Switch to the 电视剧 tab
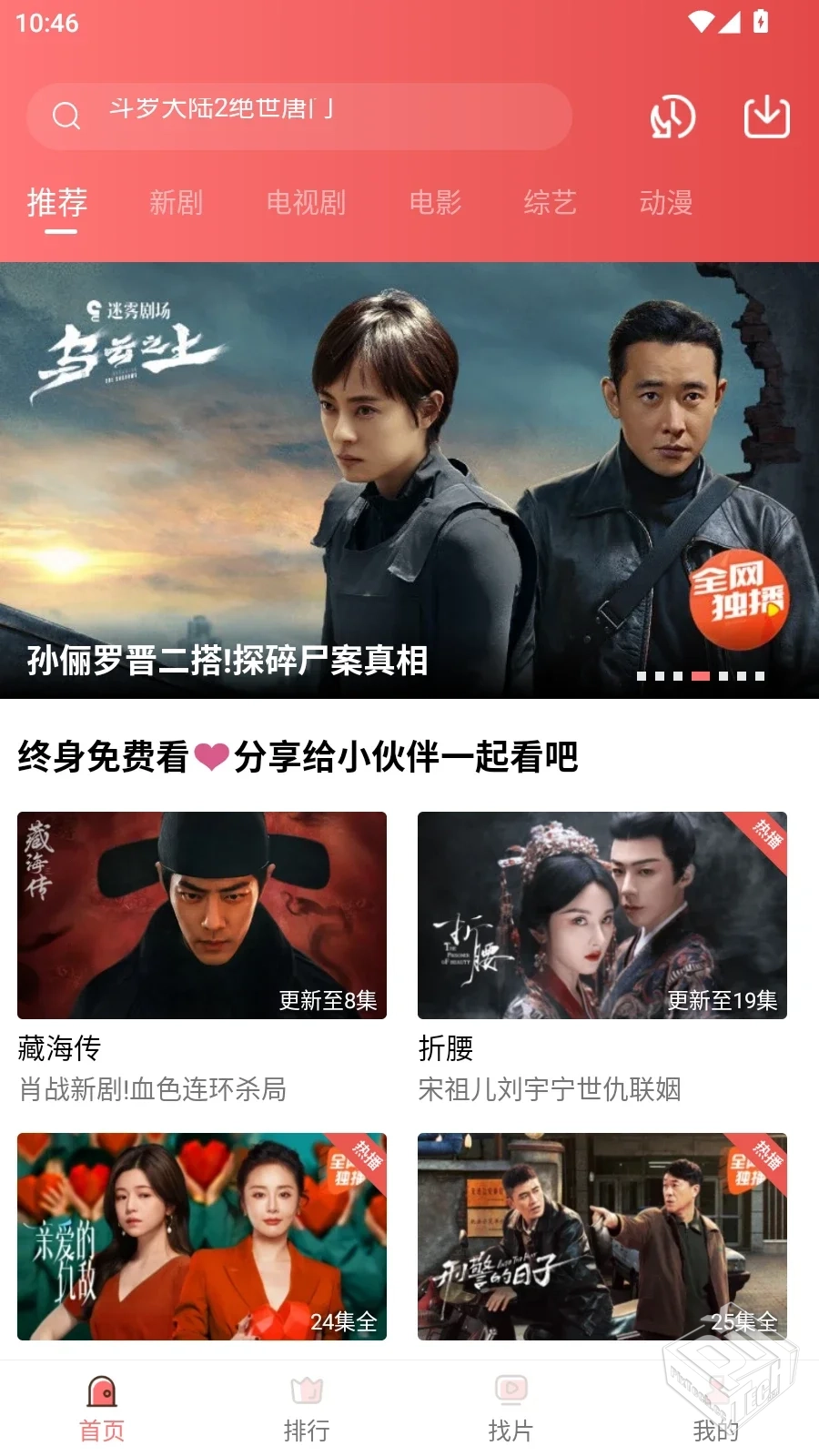This screenshot has height=1456, width=819. 306,202
